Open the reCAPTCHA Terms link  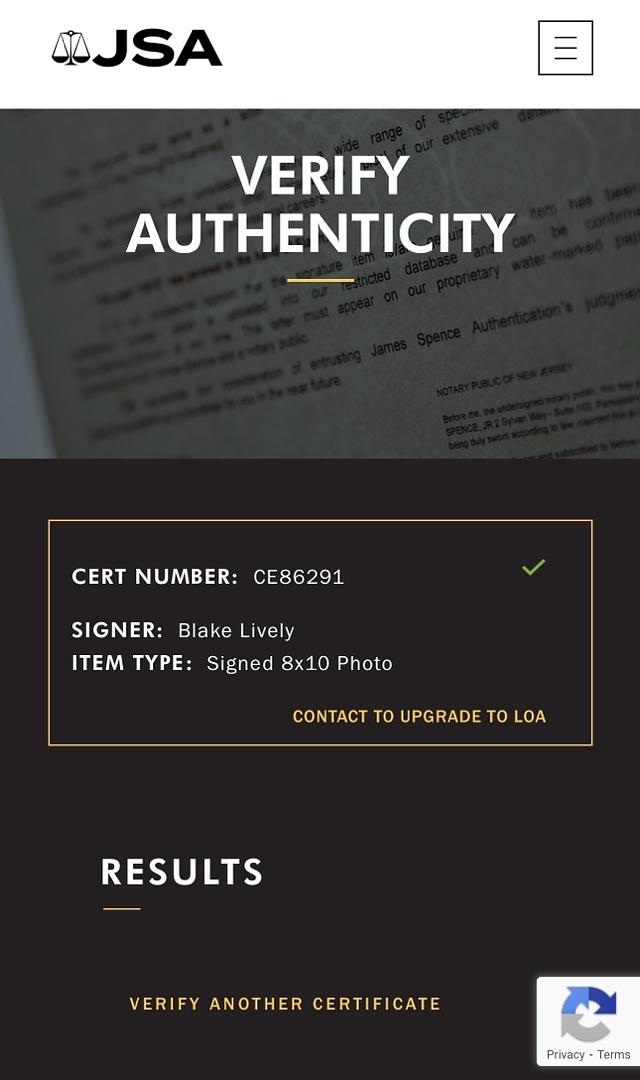(614, 1054)
